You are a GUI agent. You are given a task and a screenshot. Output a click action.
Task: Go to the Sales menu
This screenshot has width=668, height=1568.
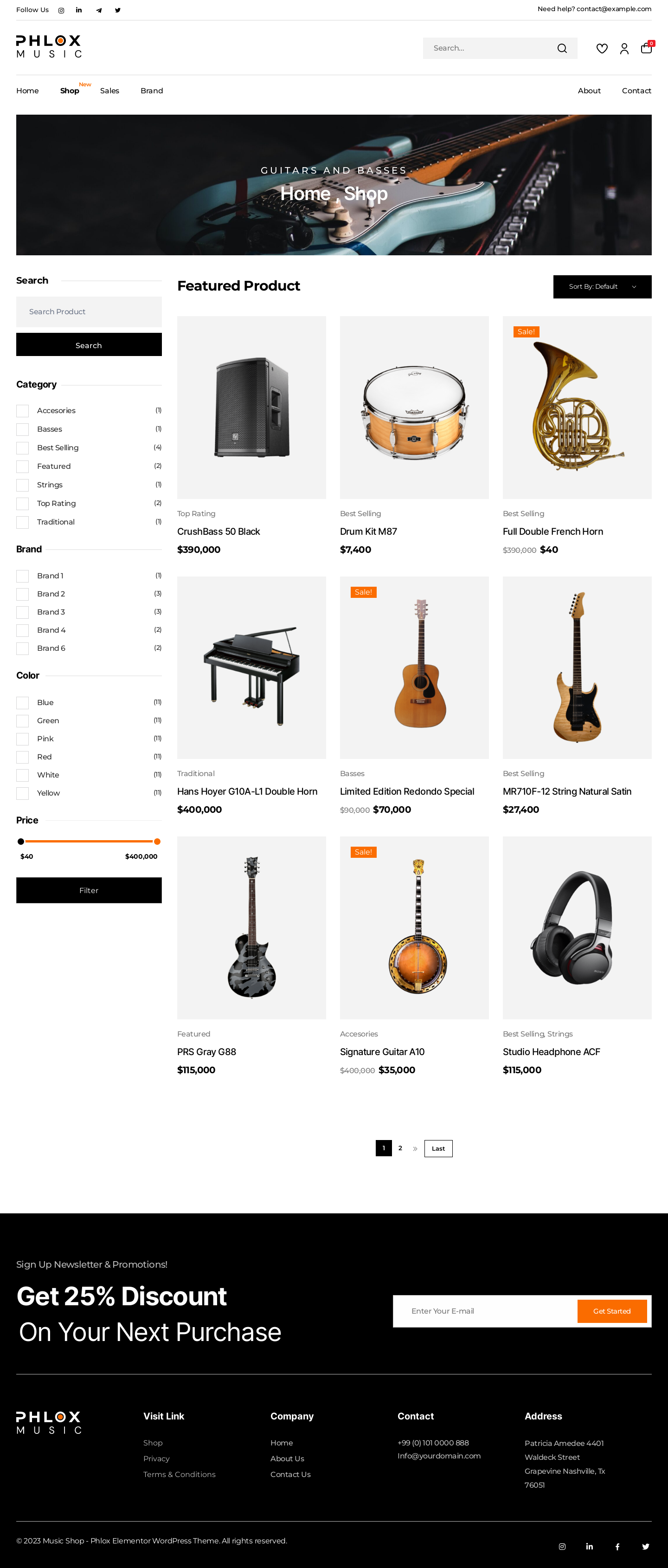[x=109, y=91]
